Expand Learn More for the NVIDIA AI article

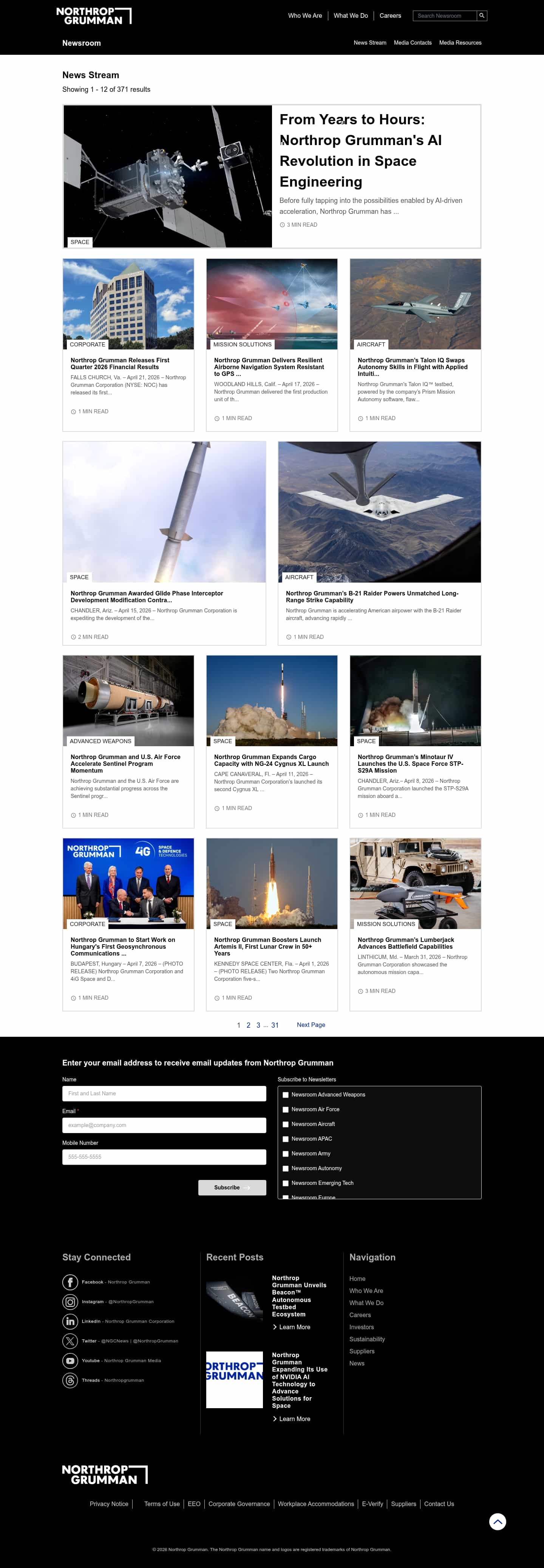coord(292,1418)
